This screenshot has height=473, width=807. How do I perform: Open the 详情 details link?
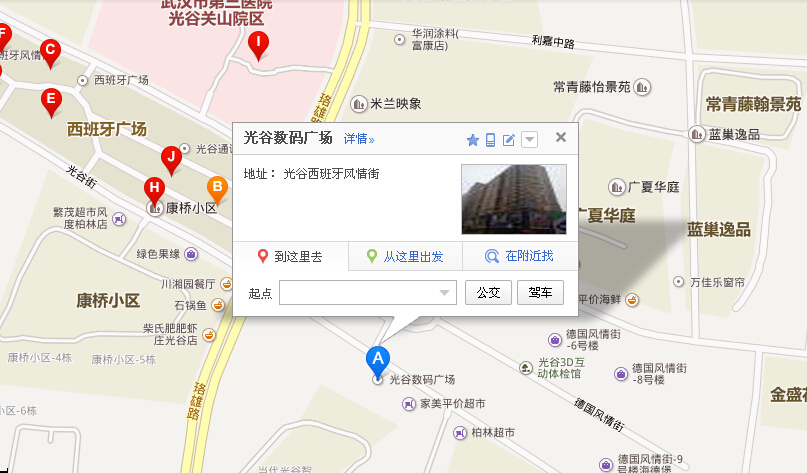point(359,139)
